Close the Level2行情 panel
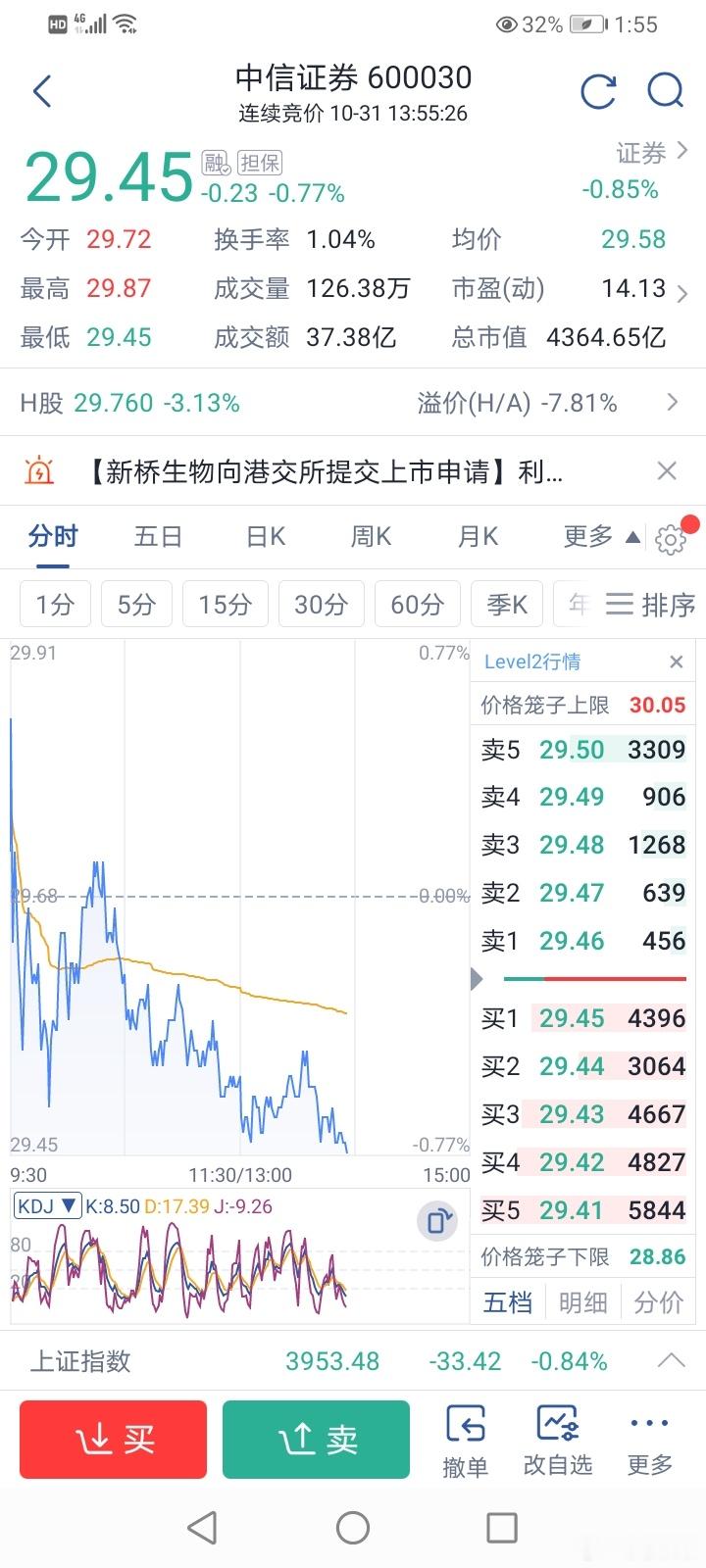This screenshot has width=706, height=1568. click(676, 661)
